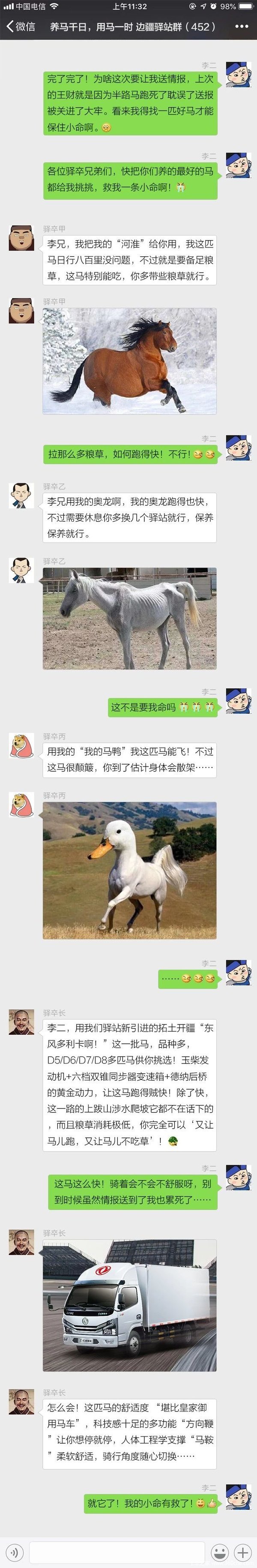Open the duck-headed horse image from 驿卒丙
The width and height of the screenshot is (257, 1568).
[129, 870]
